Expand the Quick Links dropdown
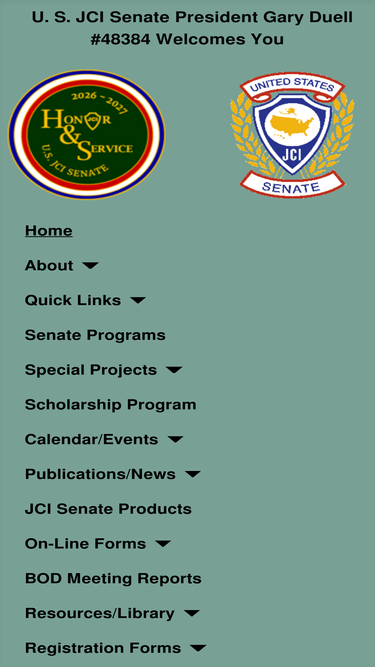 click(x=85, y=300)
